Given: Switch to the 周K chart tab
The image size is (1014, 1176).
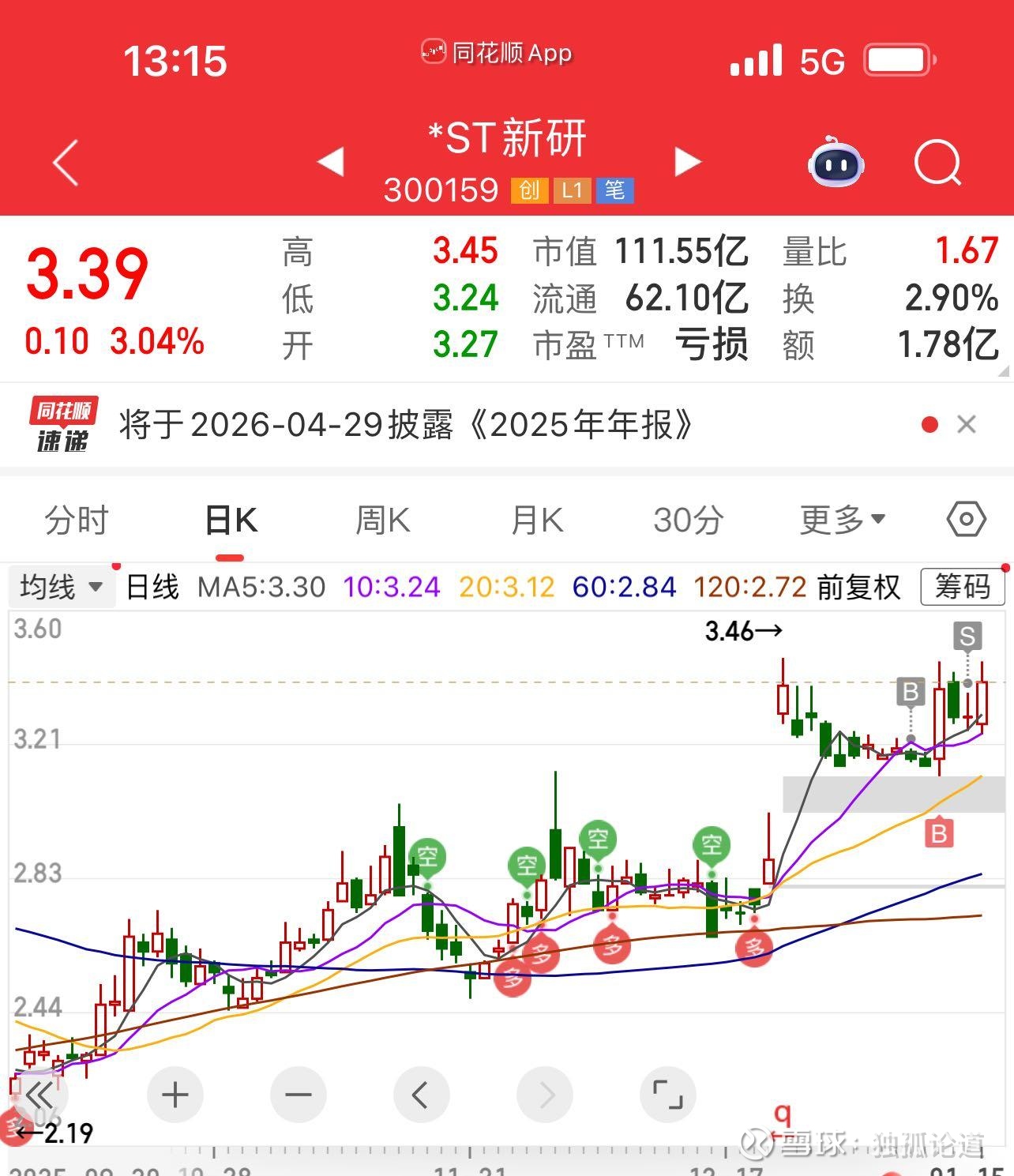Looking at the screenshot, I should (x=382, y=520).
